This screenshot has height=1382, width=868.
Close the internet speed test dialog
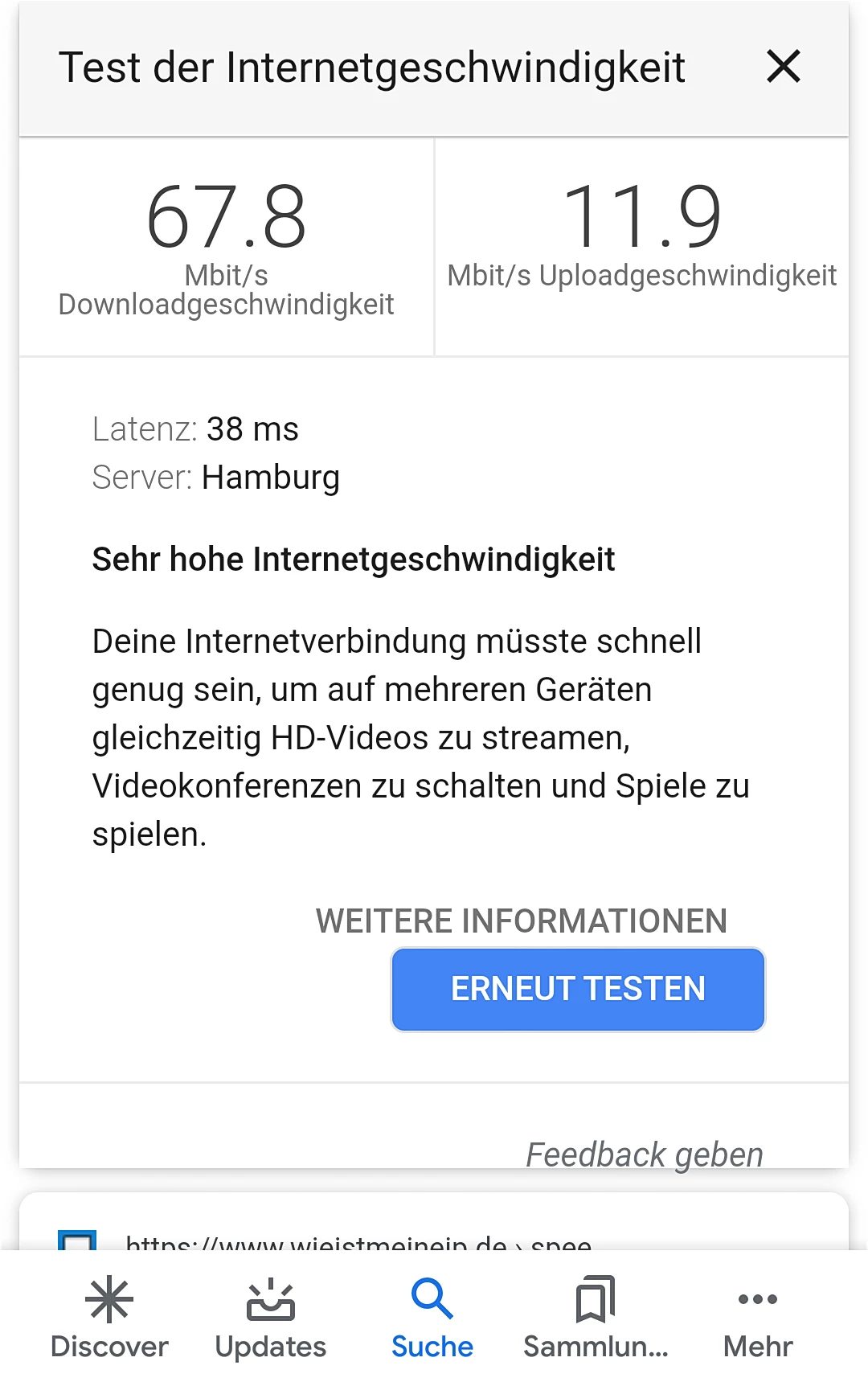click(783, 67)
